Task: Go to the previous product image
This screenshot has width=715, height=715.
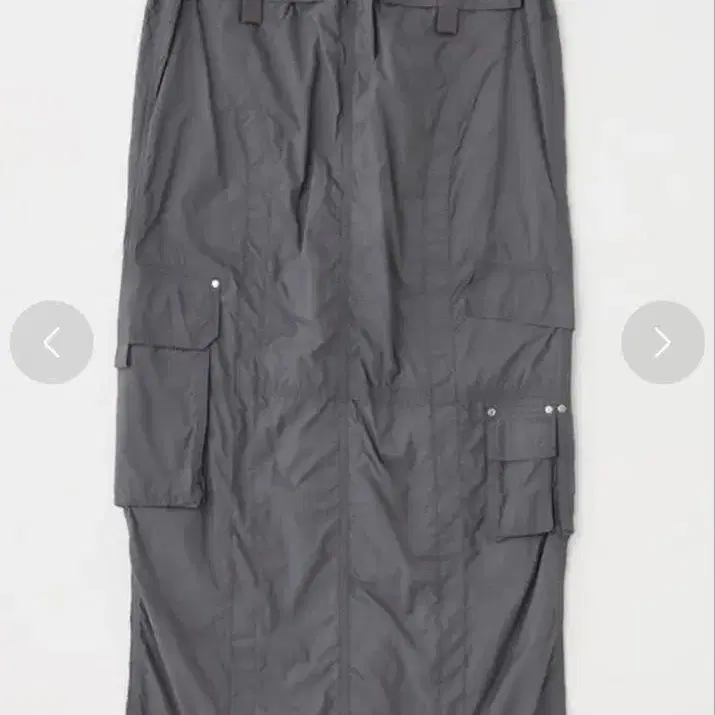Action: coord(52,342)
